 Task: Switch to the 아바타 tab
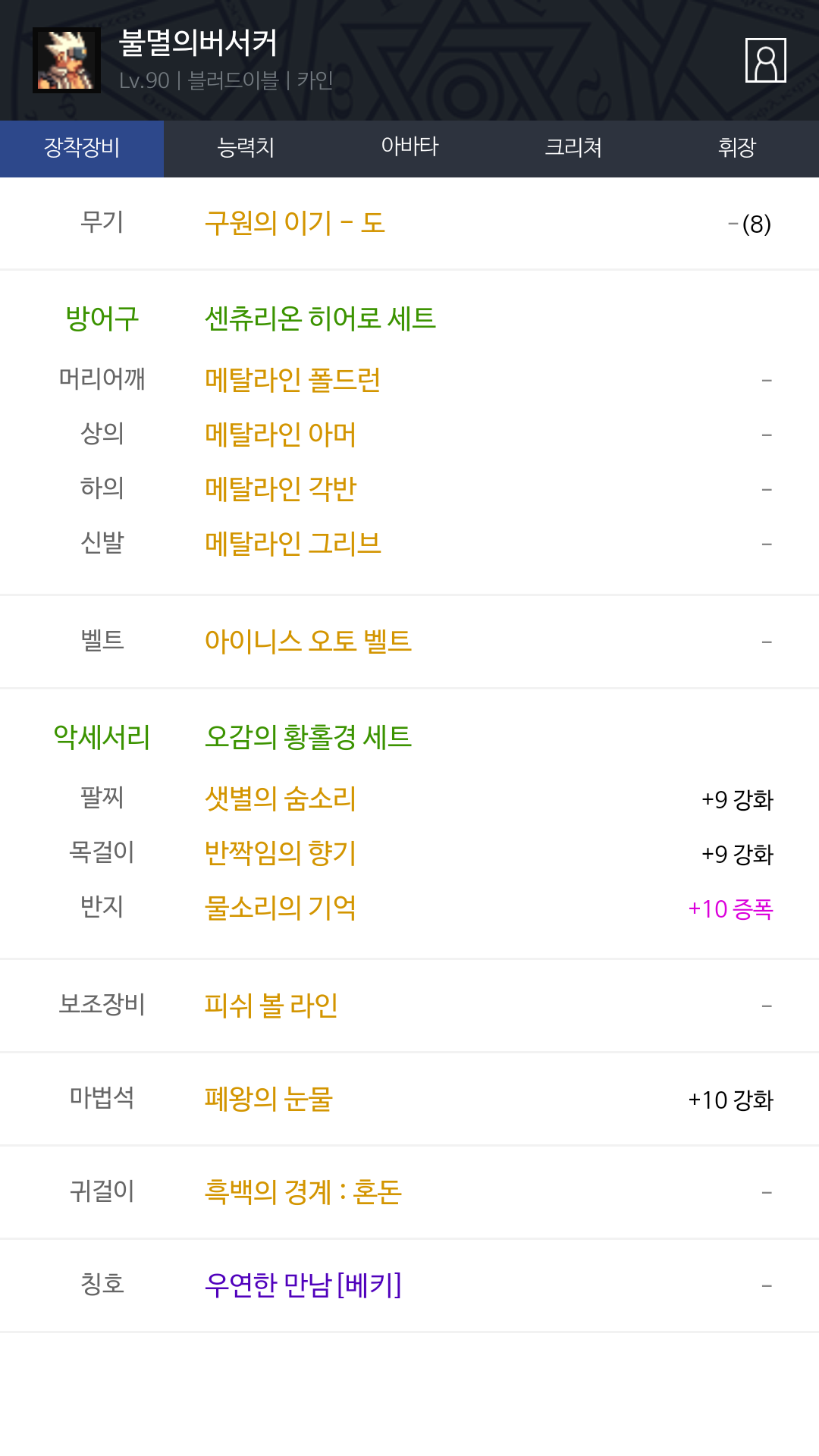click(x=409, y=149)
